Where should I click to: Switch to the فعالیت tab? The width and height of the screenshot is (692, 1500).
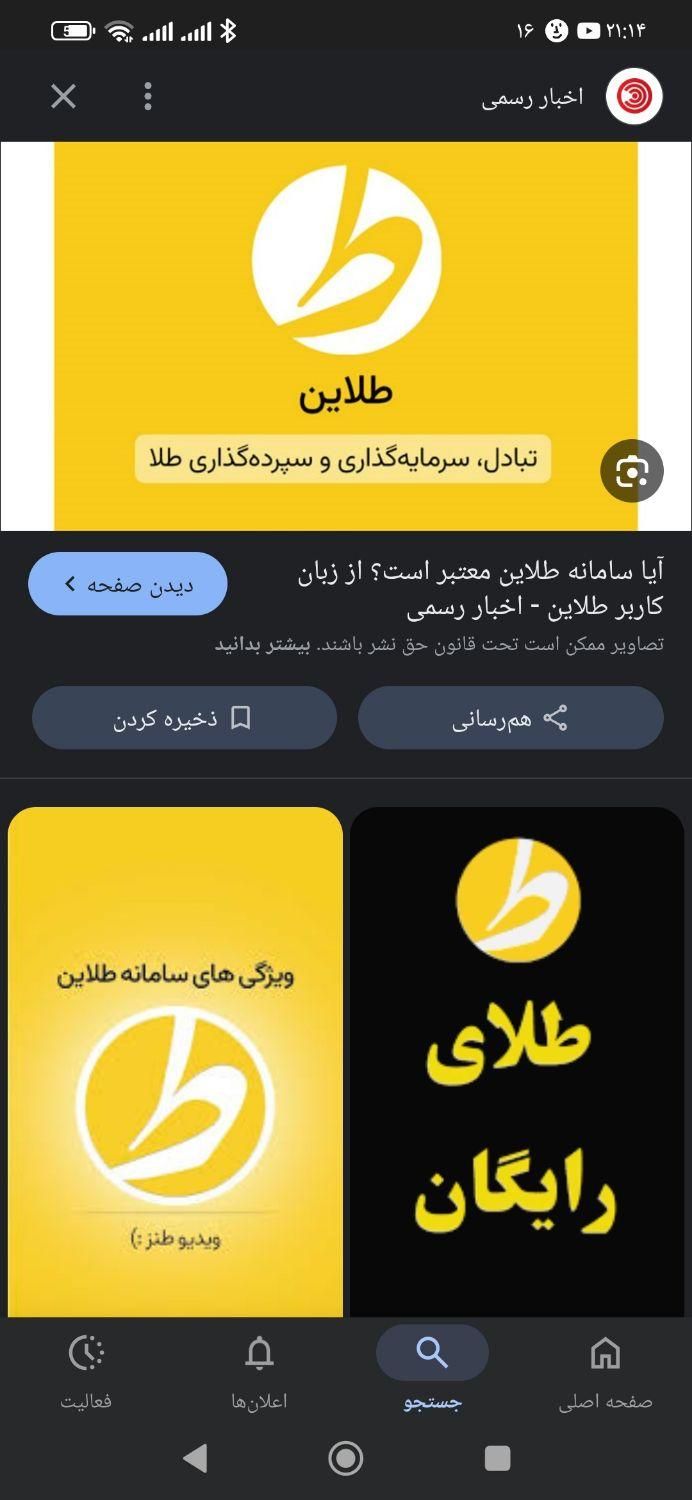click(86, 1373)
